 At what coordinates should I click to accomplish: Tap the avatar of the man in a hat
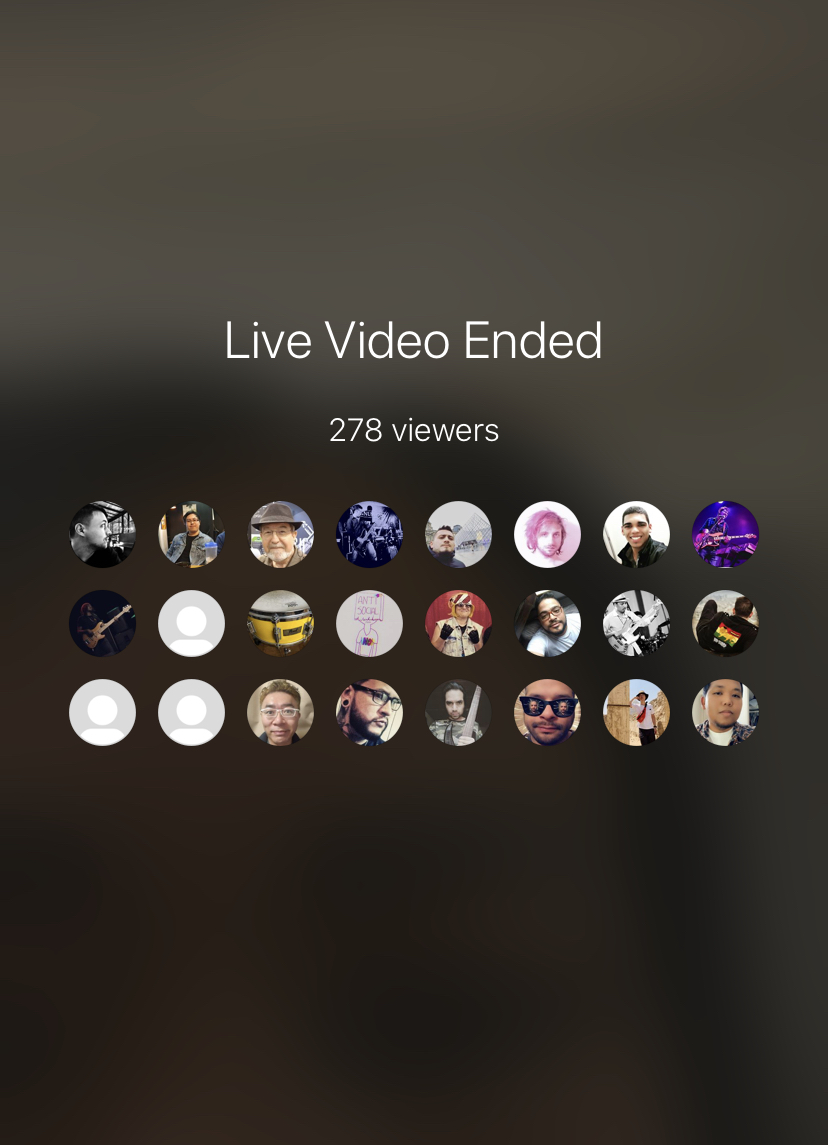coord(280,534)
